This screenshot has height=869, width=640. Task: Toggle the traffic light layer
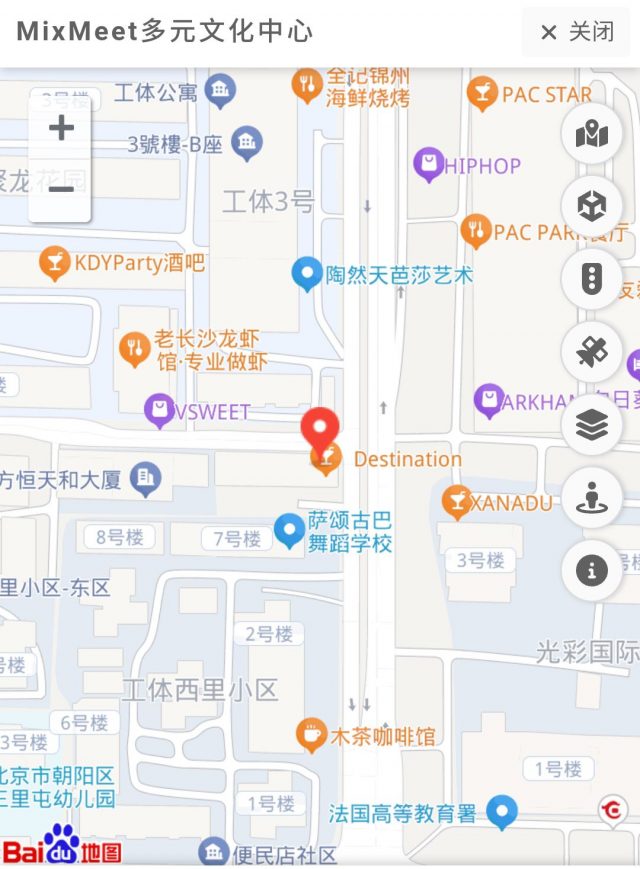592,278
